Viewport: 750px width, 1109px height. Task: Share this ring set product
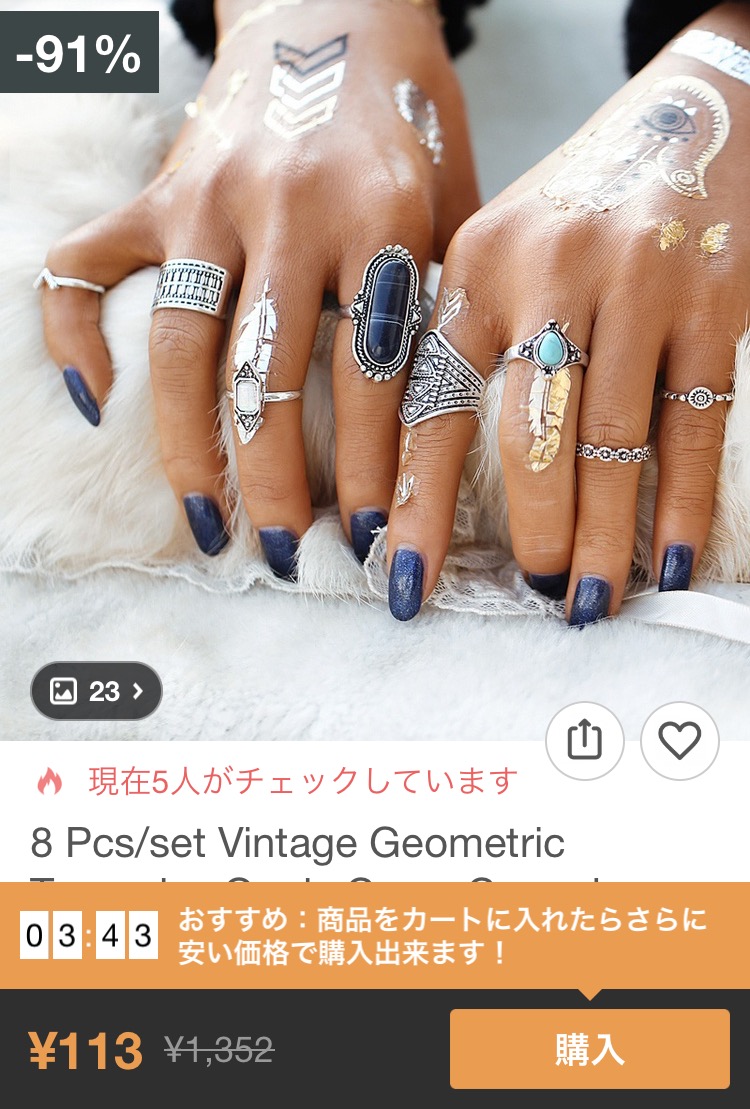pos(585,741)
